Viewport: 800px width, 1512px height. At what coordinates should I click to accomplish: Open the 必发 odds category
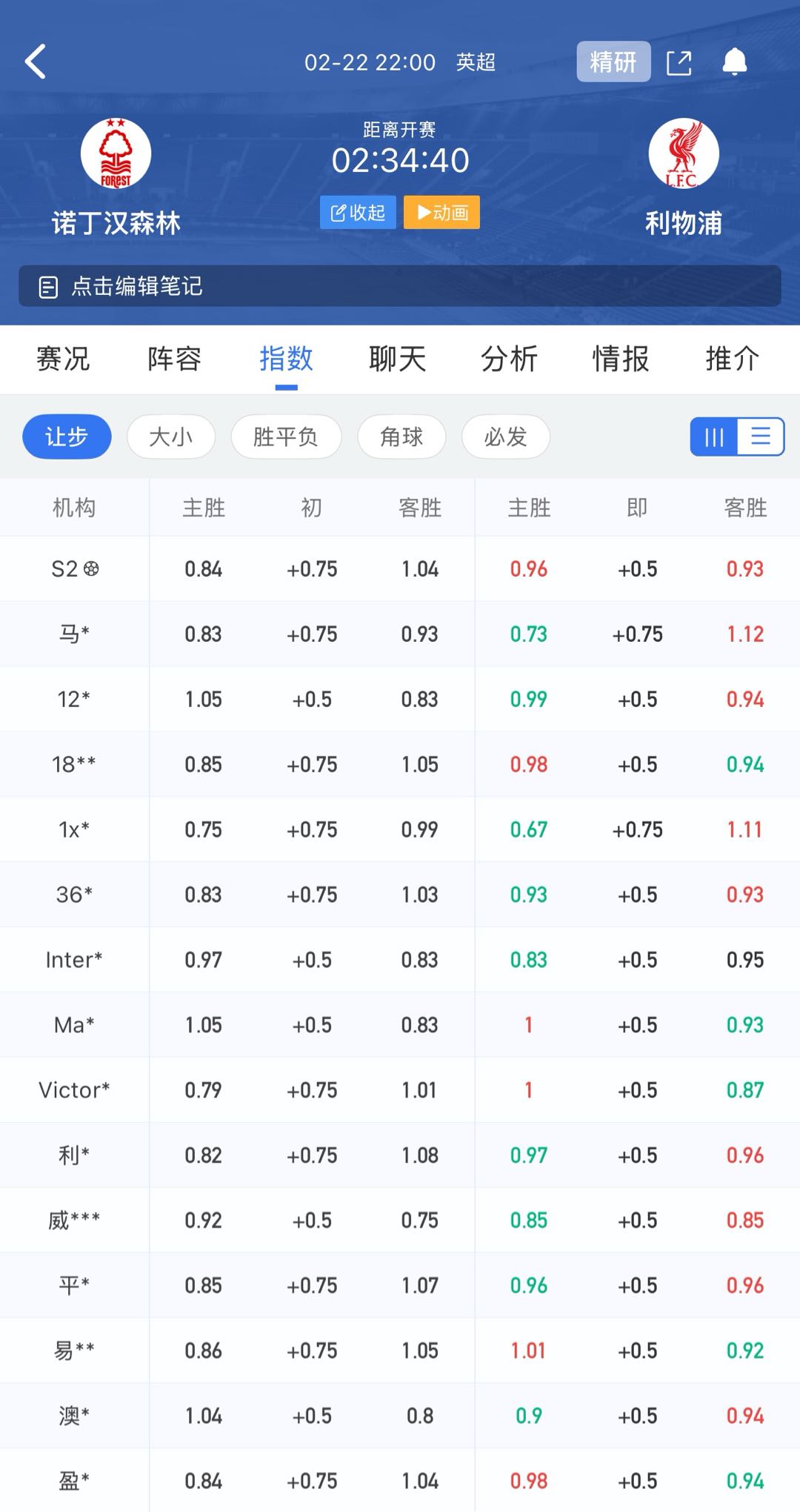pos(506,437)
